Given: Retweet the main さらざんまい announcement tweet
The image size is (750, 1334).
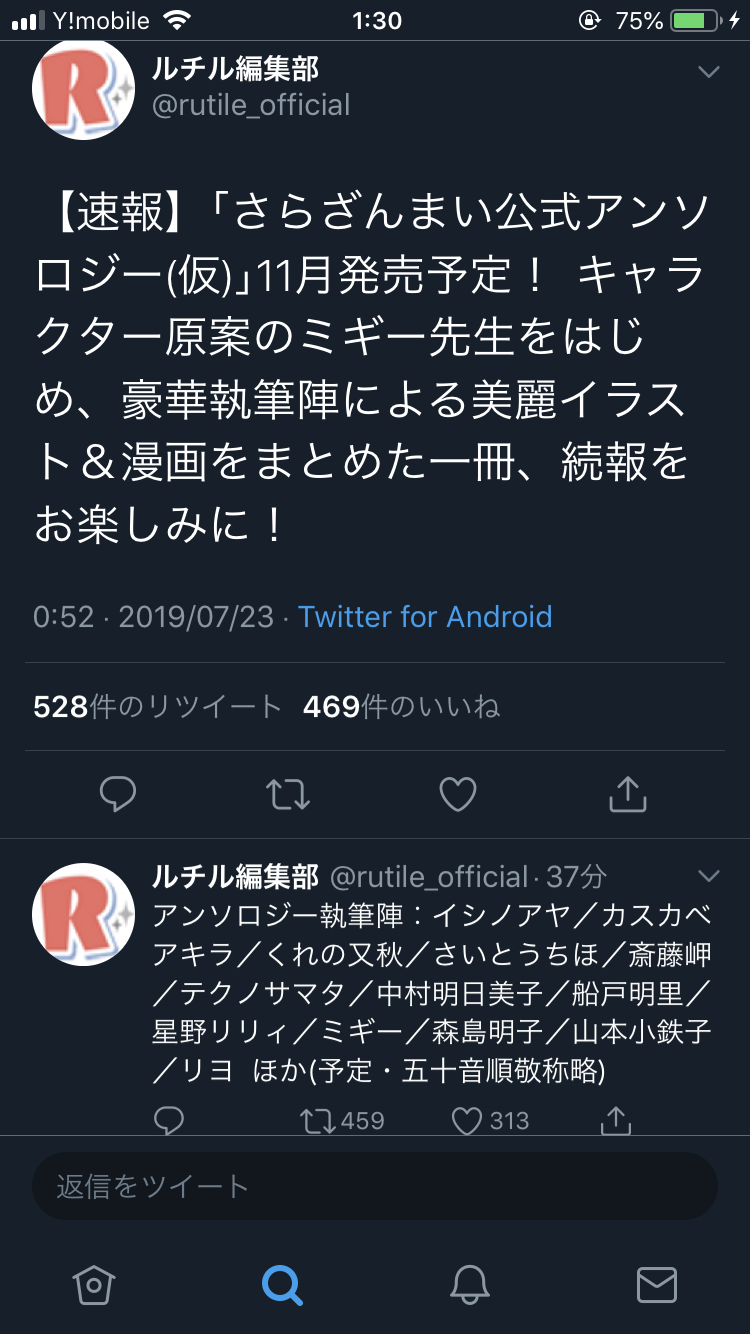Looking at the screenshot, I should pos(288,795).
